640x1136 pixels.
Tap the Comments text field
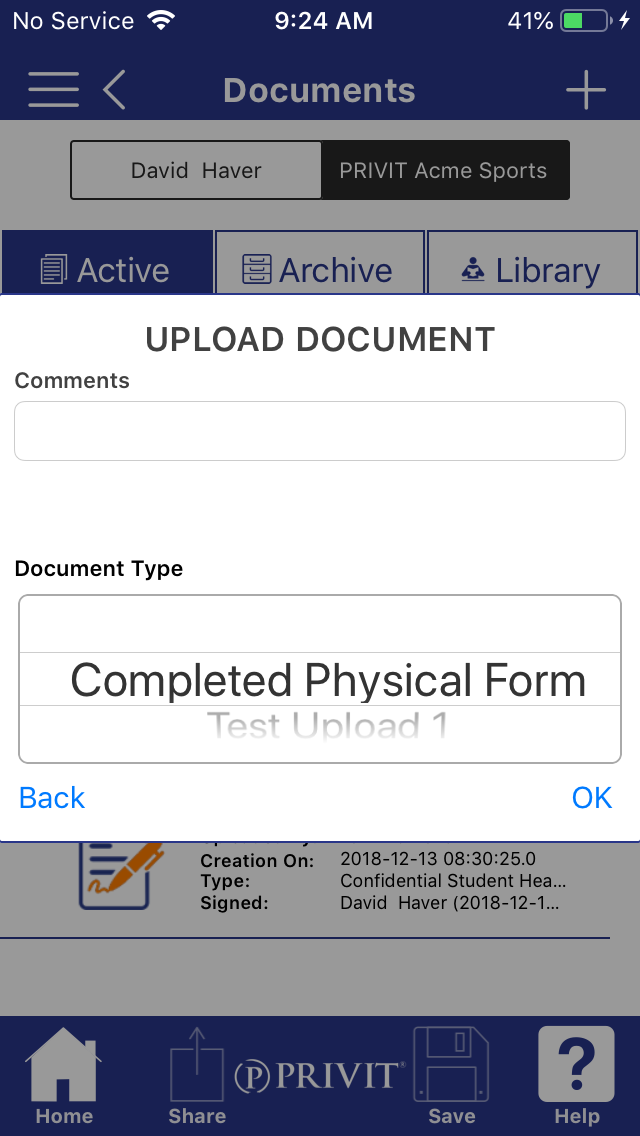(x=320, y=431)
